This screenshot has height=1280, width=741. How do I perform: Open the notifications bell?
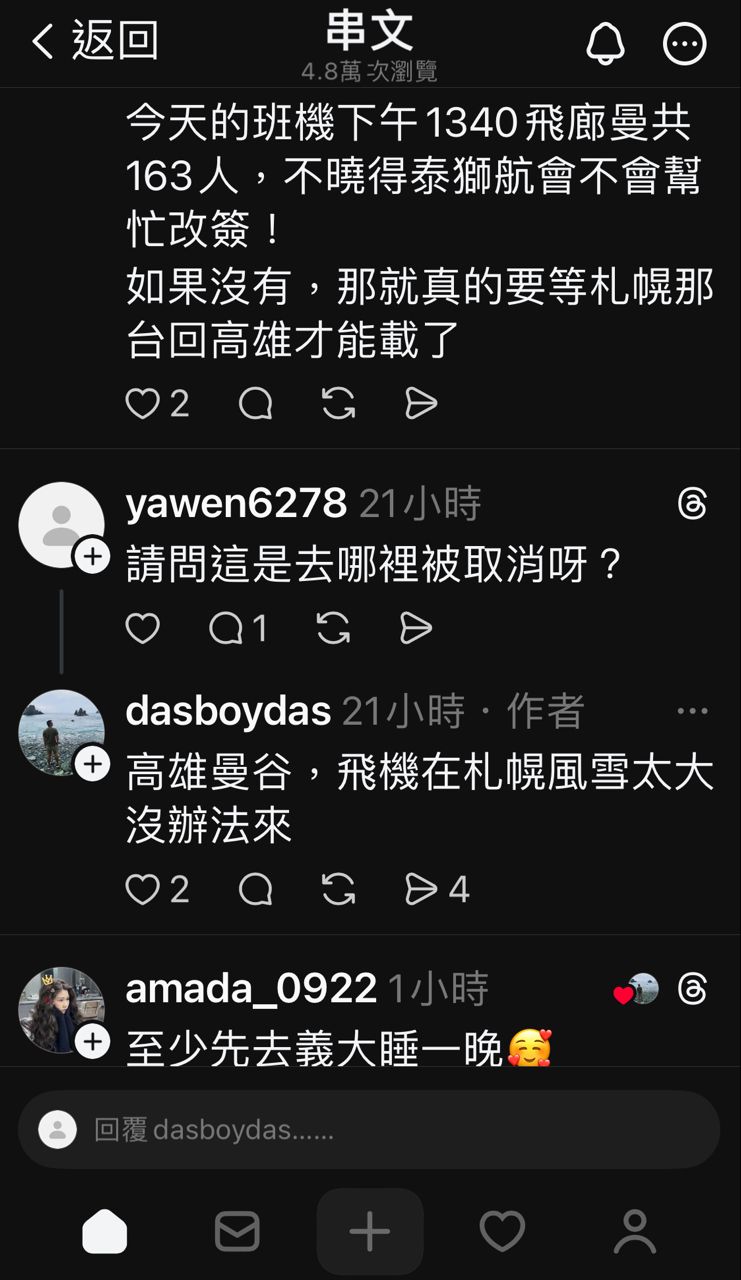(604, 43)
